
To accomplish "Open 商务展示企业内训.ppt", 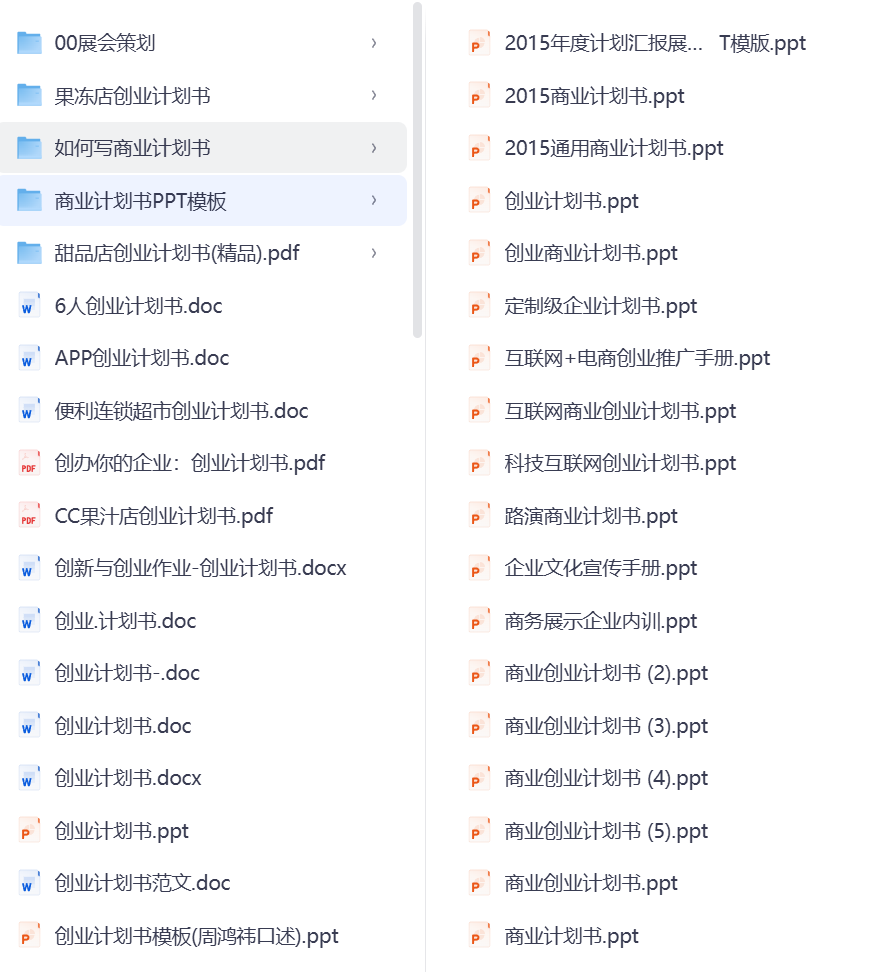I will point(600,621).
